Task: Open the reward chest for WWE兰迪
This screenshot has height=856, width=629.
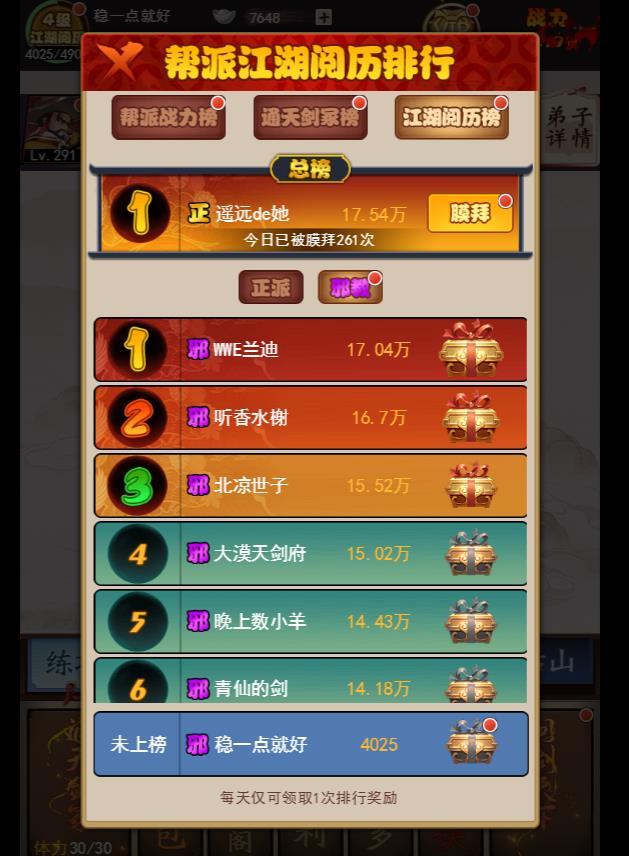Action: (471, 350)
